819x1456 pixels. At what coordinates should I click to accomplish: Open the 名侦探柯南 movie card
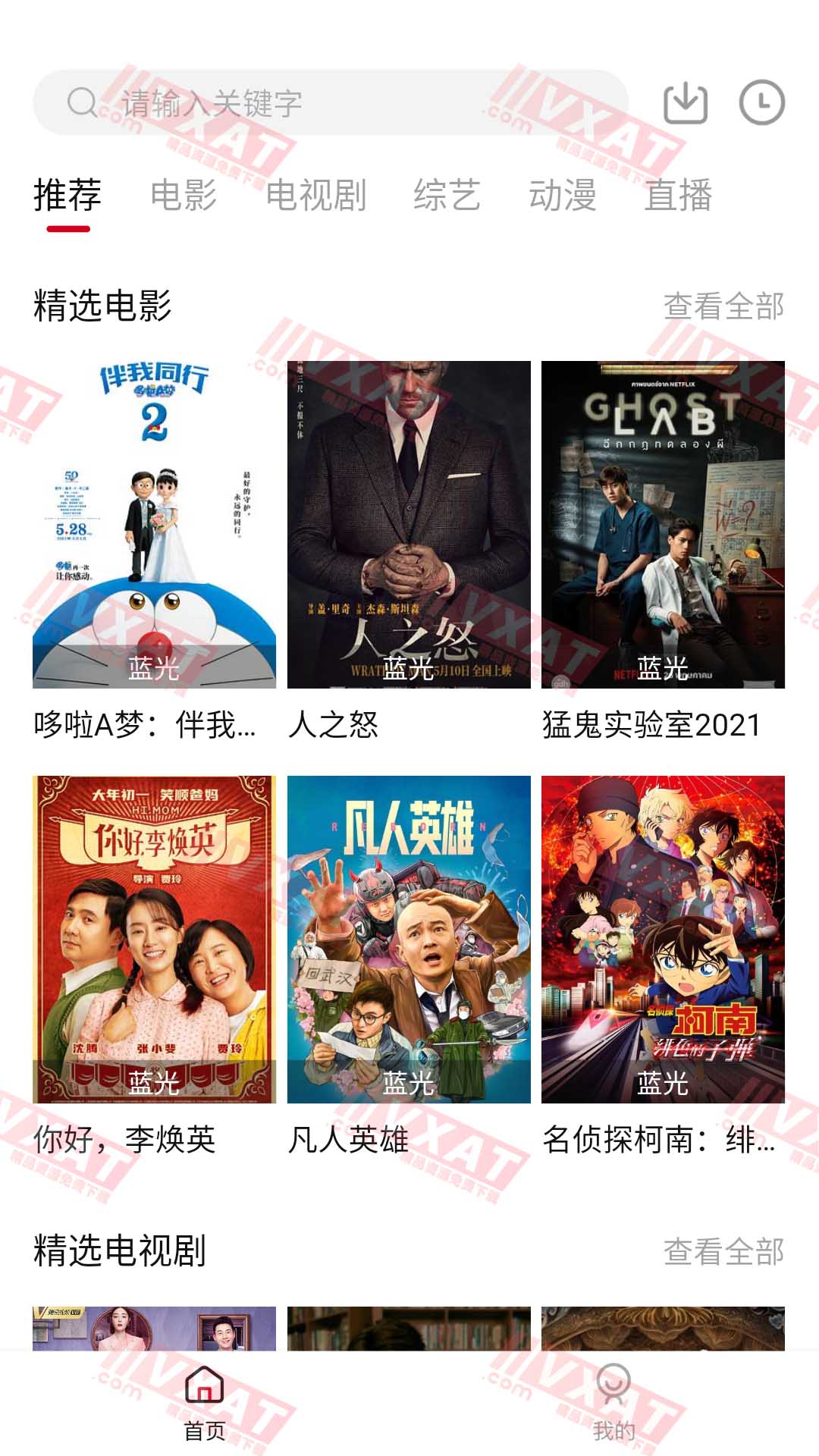[663, 939]
